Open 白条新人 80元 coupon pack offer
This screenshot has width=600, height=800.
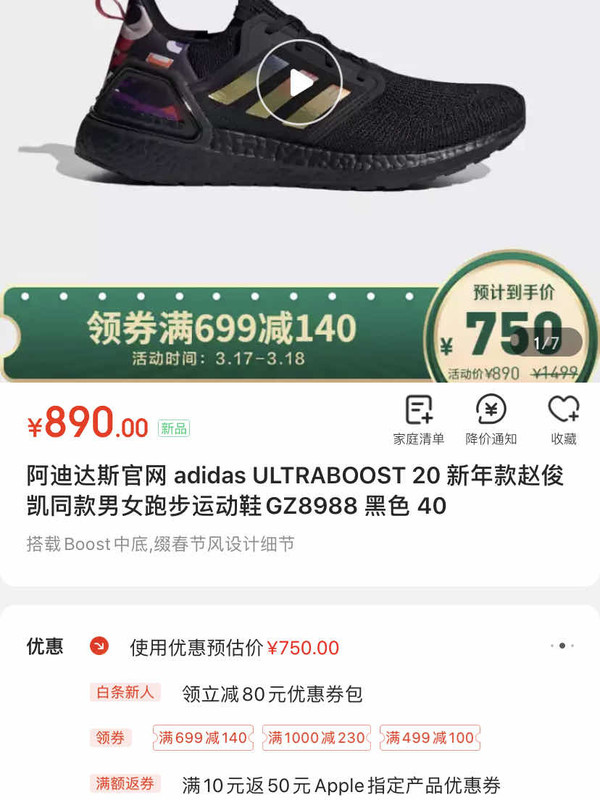click(x=272, y=692)
